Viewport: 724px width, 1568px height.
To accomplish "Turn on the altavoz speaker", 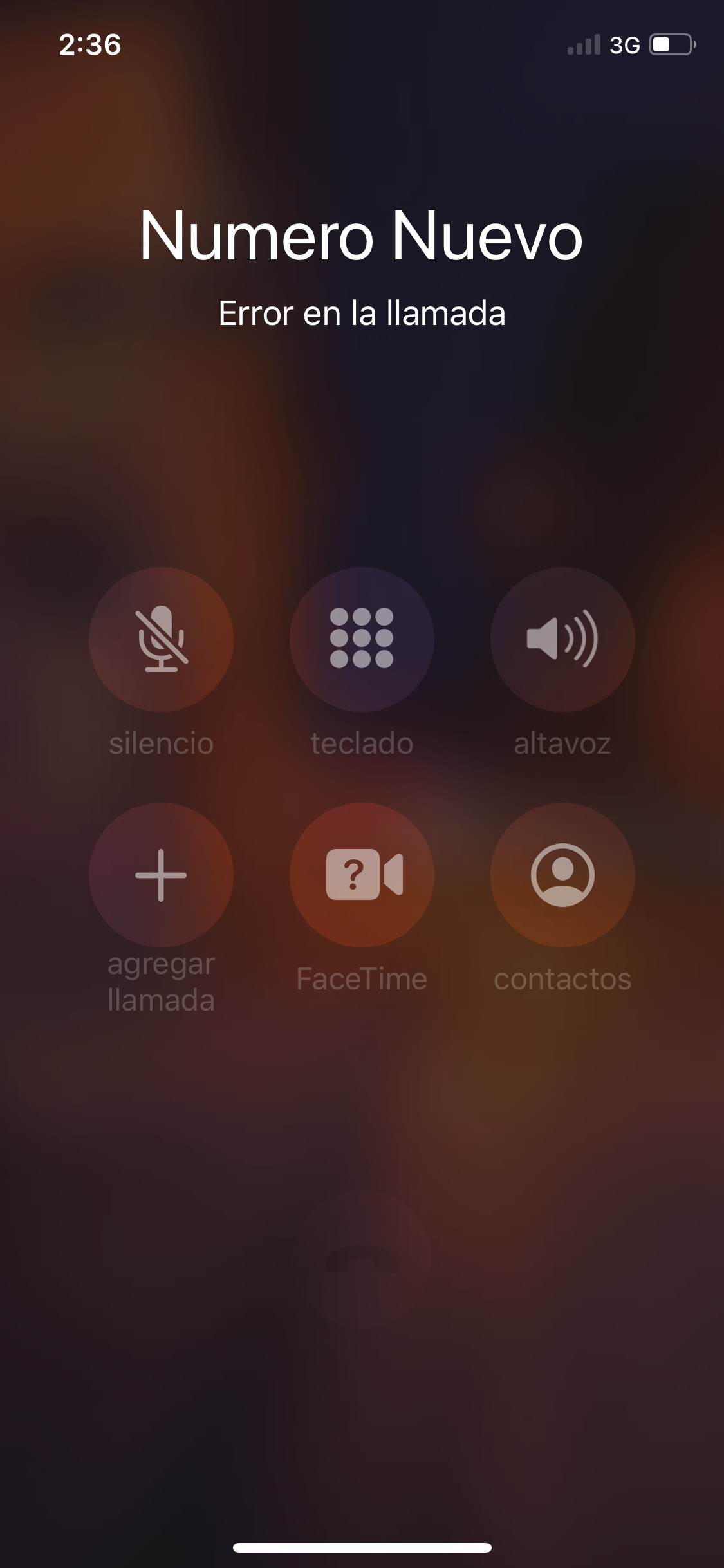I will coord(562,639).
